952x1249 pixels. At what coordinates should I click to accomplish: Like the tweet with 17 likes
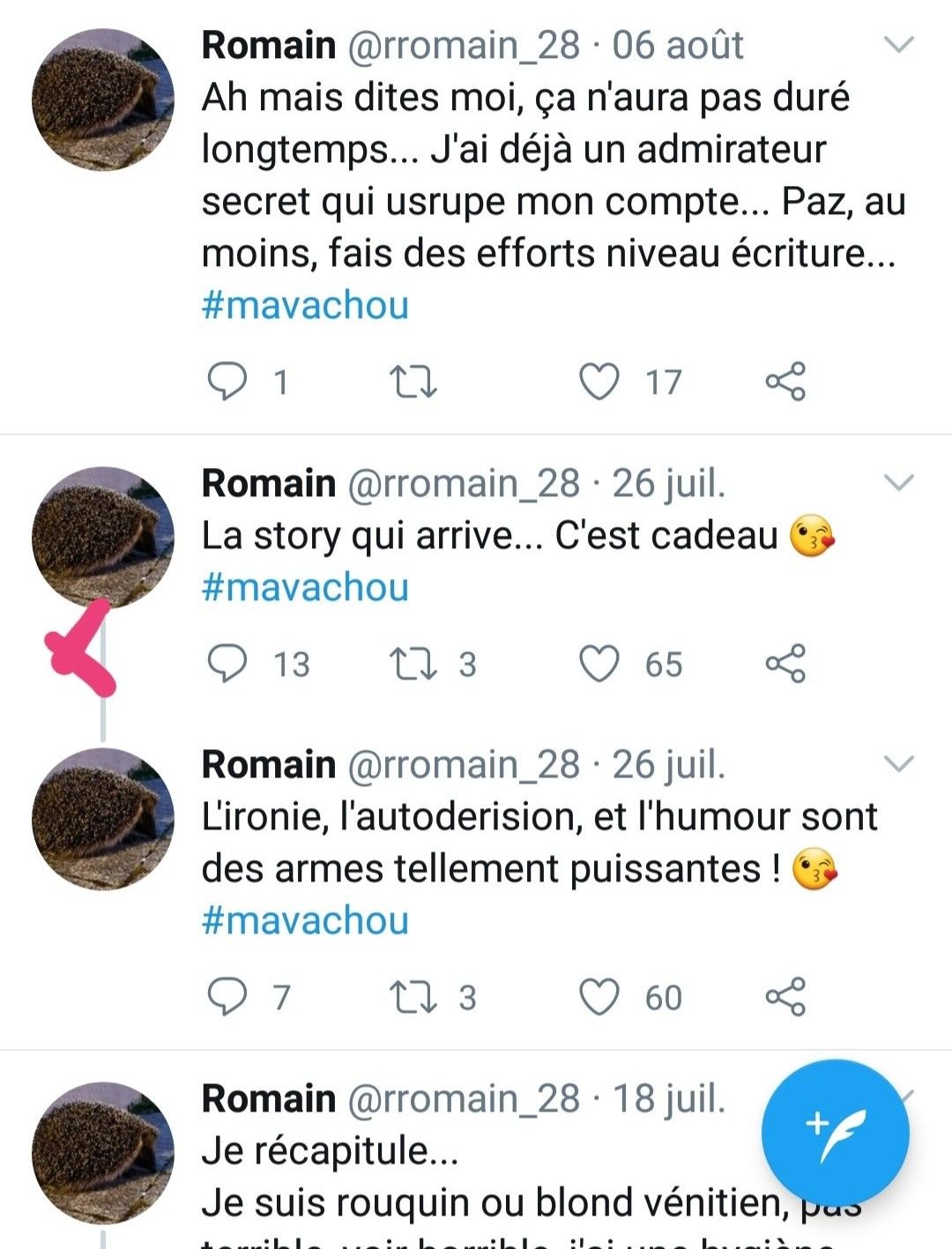click(x=599, y=382)
